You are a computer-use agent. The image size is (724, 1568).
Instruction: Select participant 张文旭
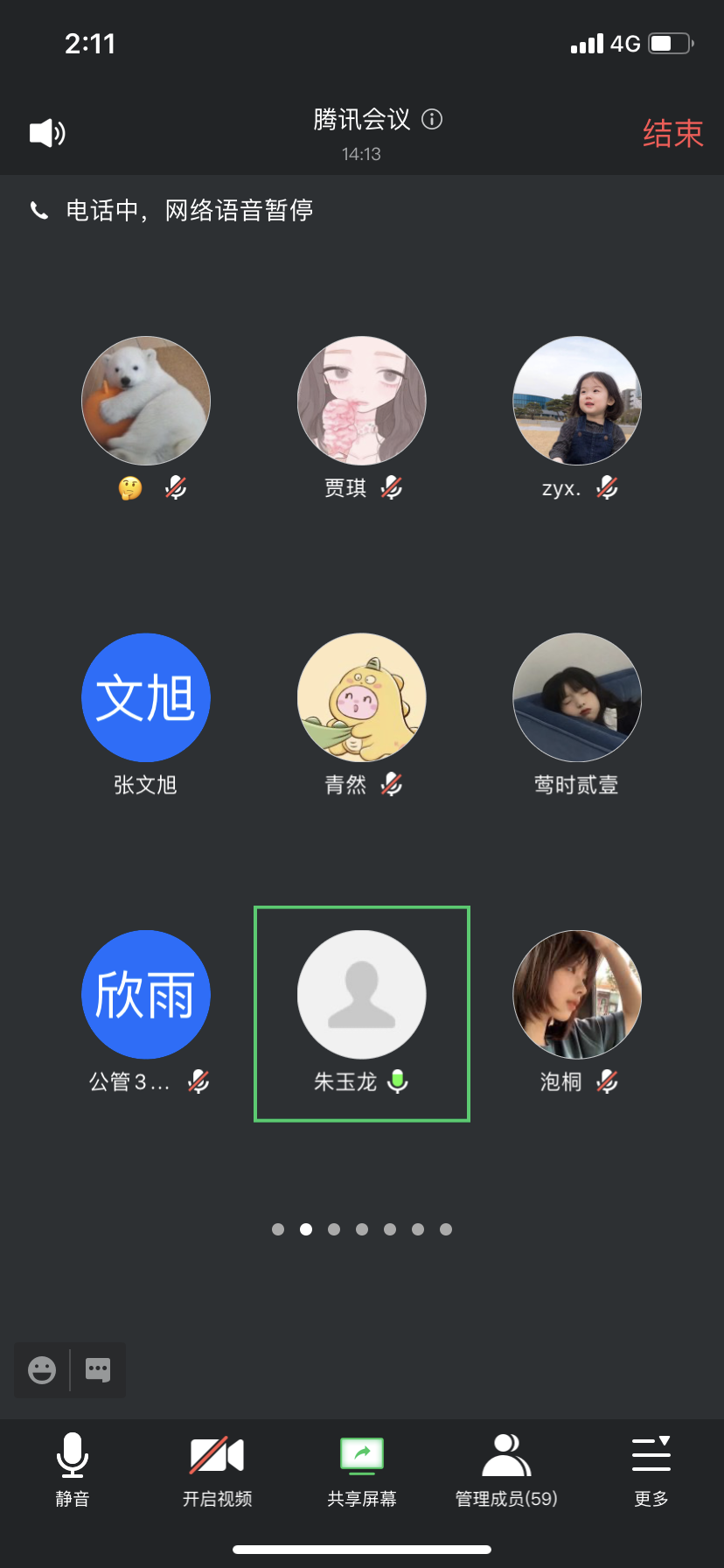pos(146,697)
